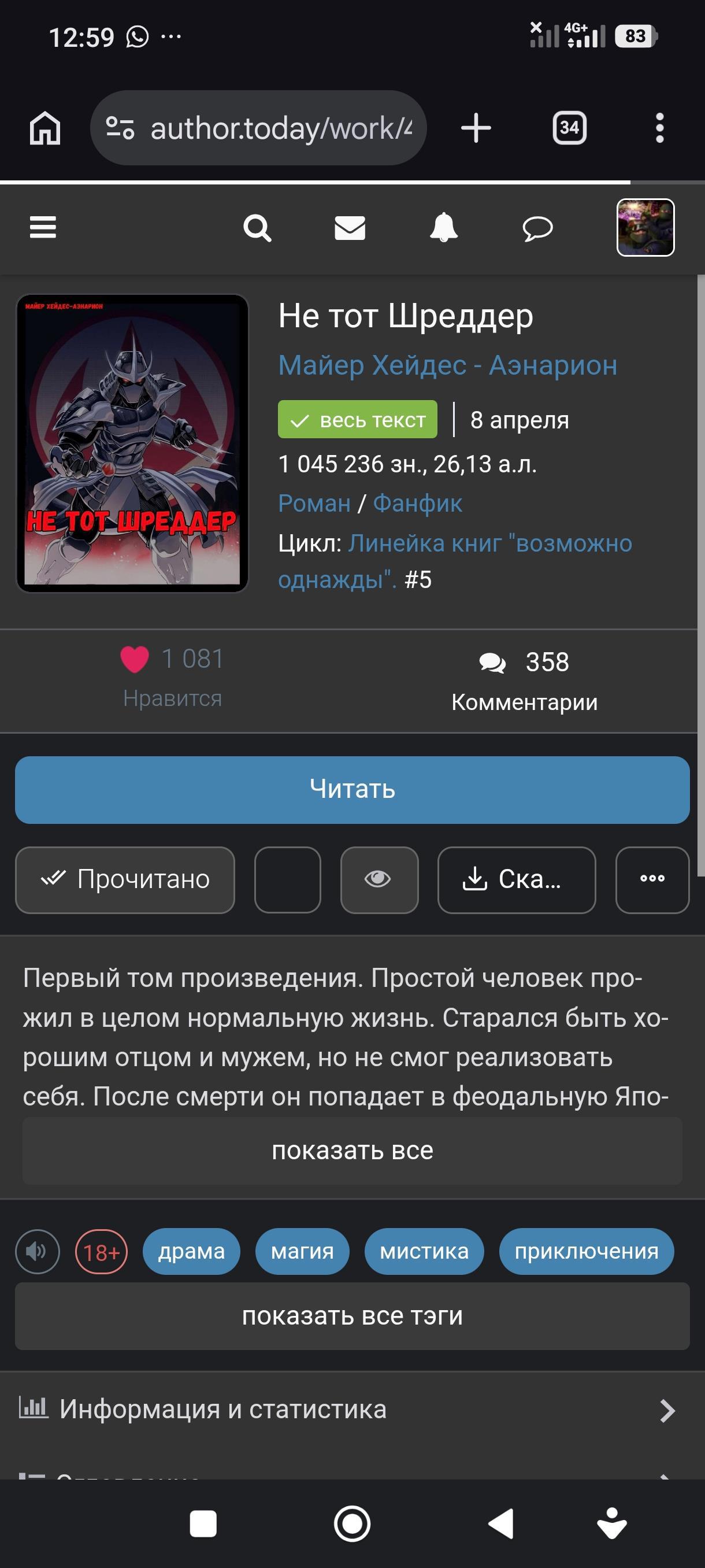The width and height of the screenshot is (705, 1568).
Task: Open the hamburger menu
Action: click(43, 228)
